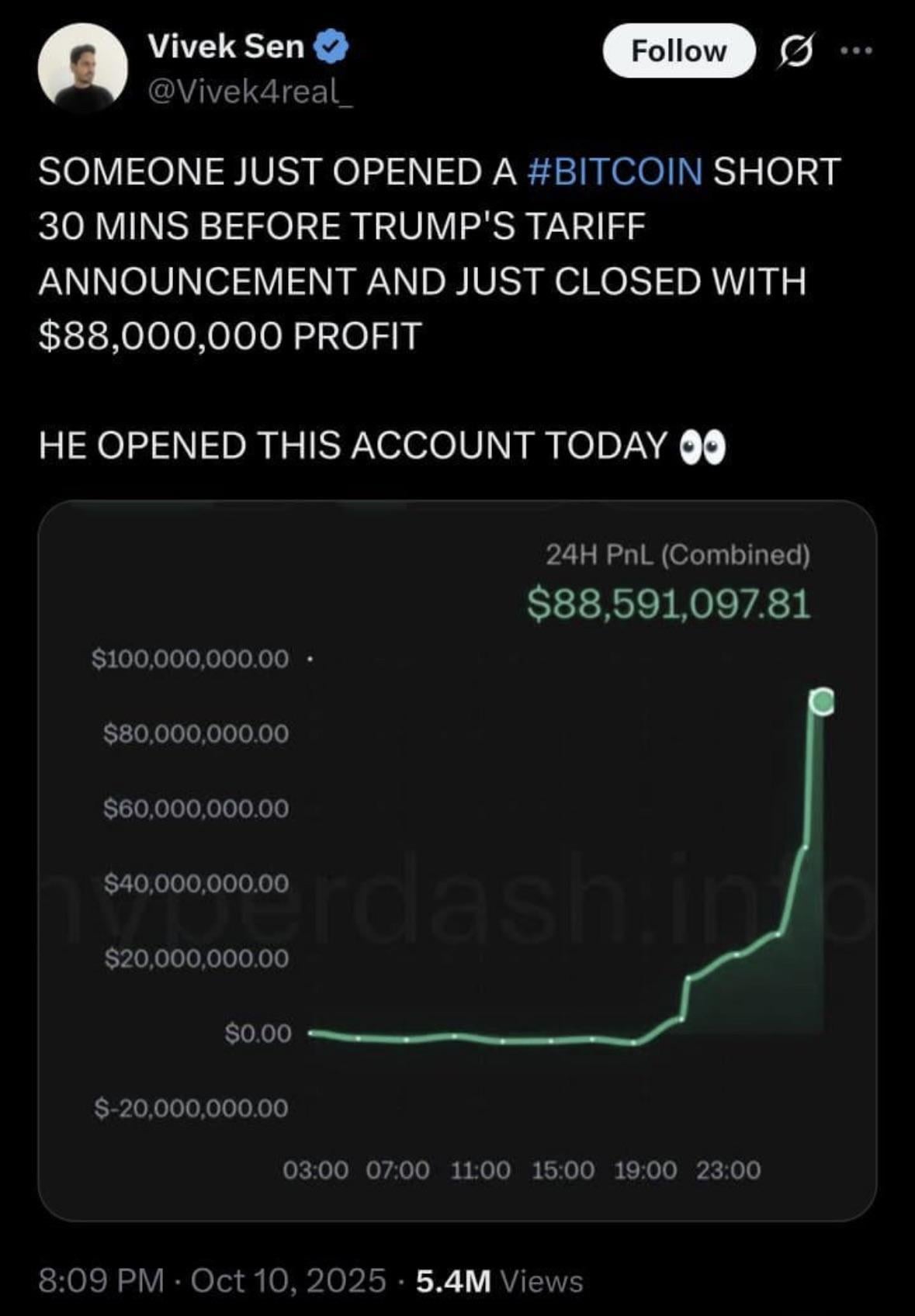
Task: Open Vivek Sen's profile picture
Action: (82, 68)
